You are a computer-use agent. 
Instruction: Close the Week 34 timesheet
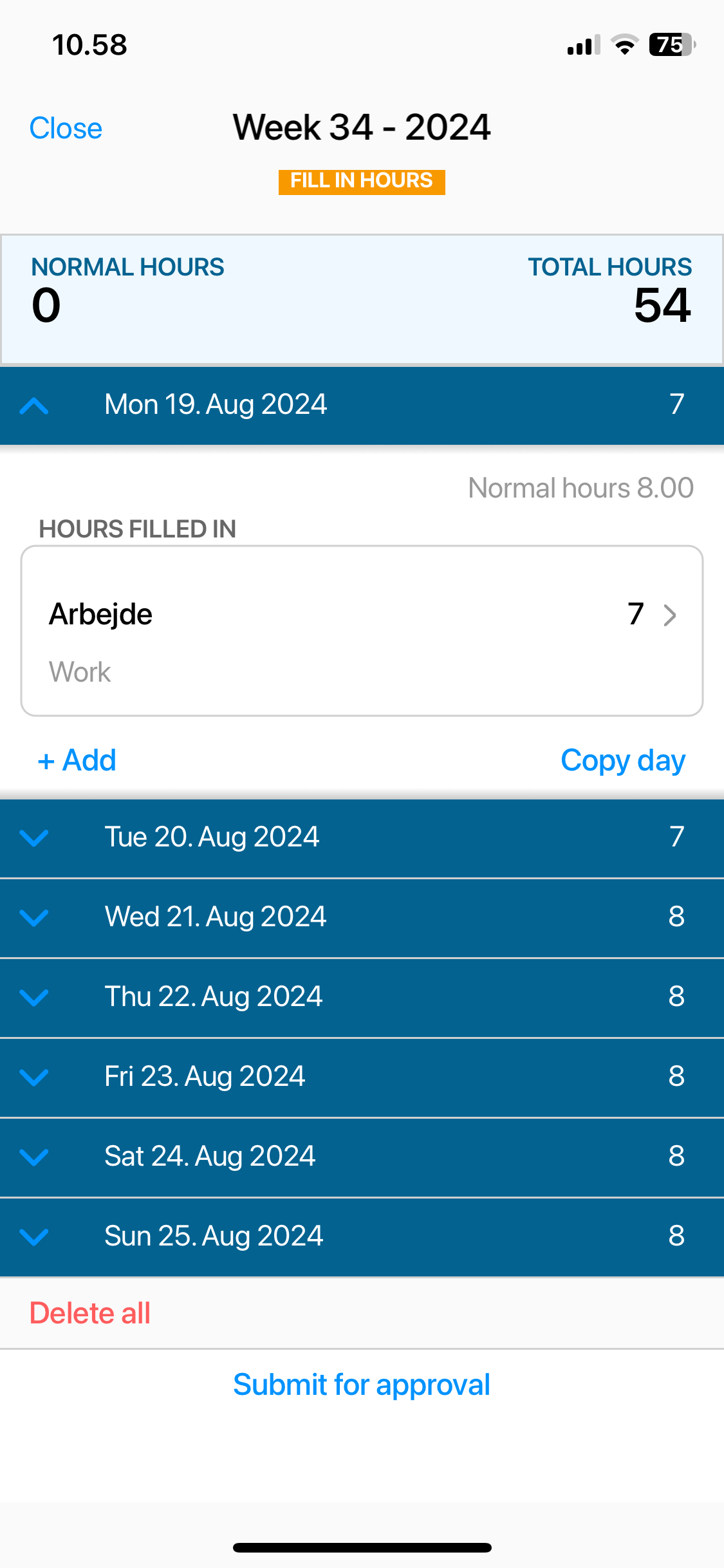tap(66, 128)
